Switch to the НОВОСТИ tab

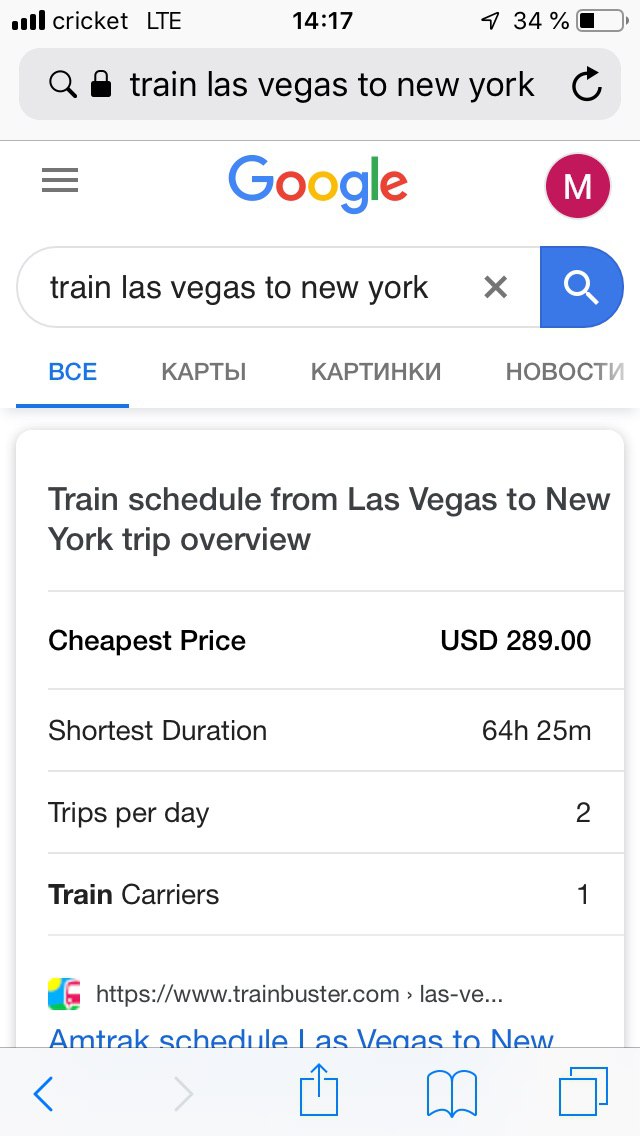(x=565, y=372)
